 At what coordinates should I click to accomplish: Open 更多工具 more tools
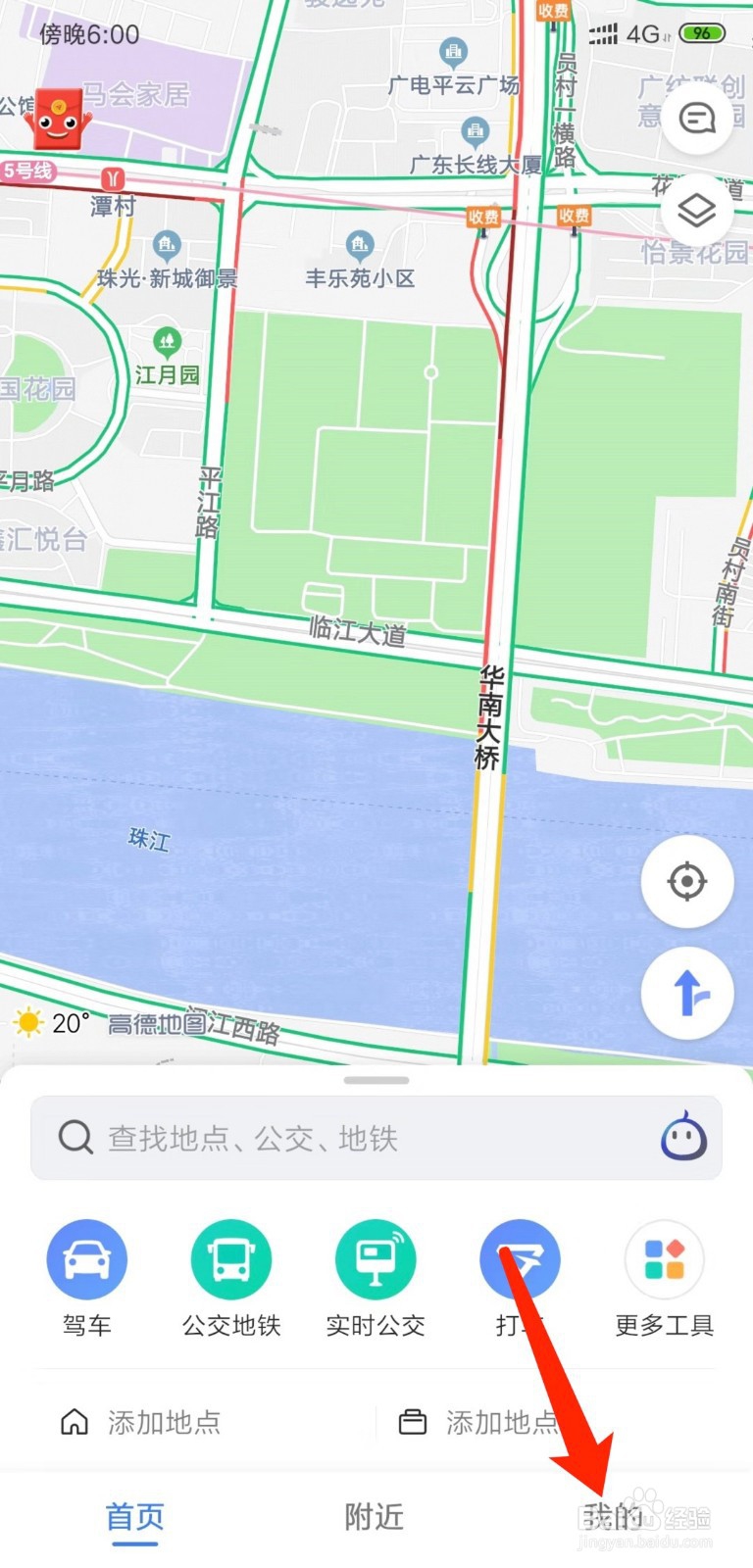click(665, 1279)
